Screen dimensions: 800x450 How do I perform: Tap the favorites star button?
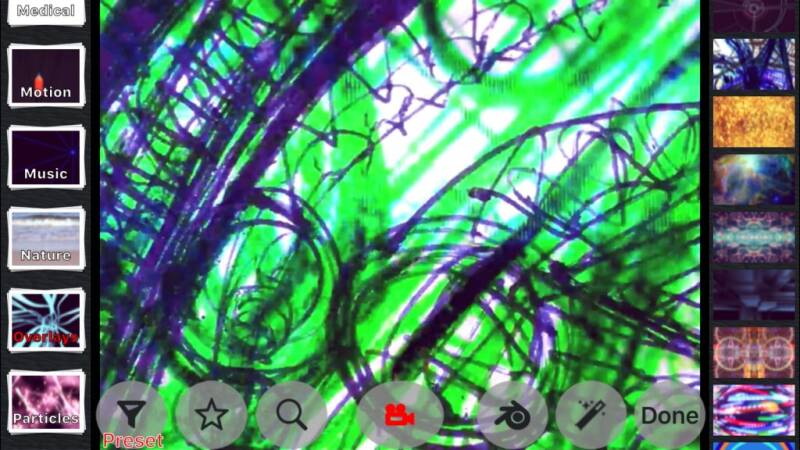click(x=211, y=414)
